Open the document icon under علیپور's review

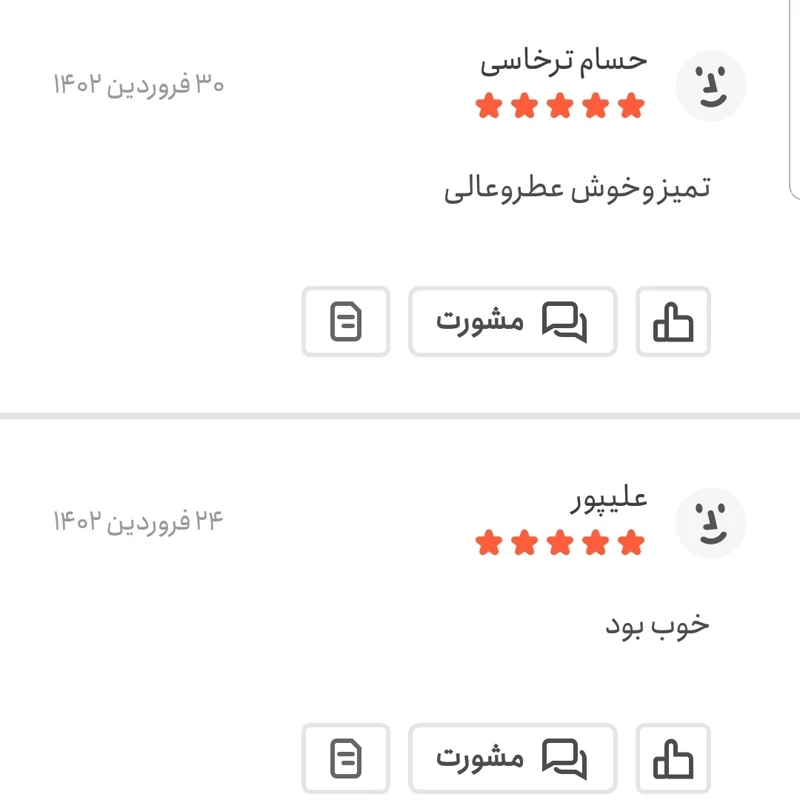[x=346, y=759]
